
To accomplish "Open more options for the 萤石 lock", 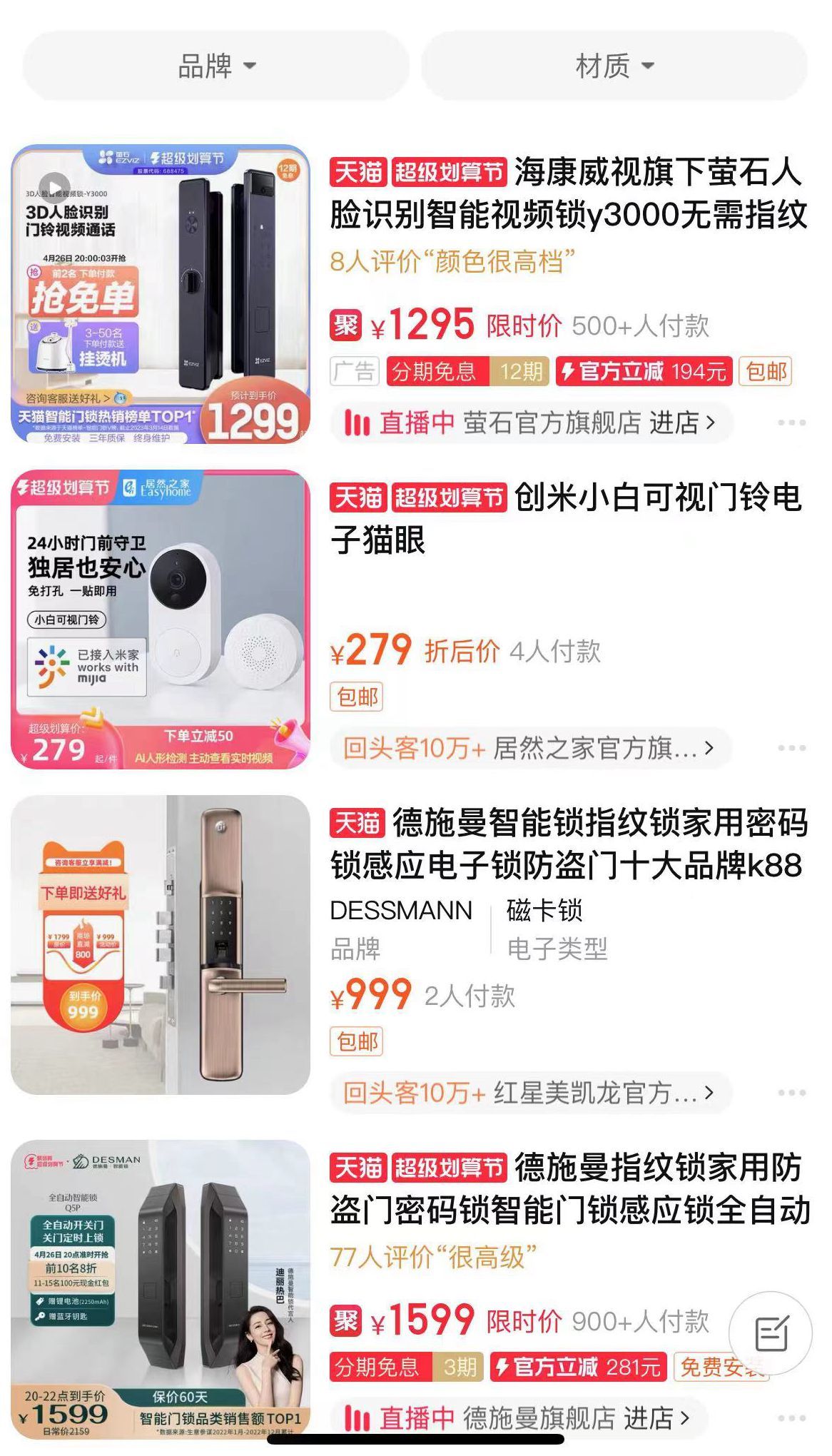I will [791, 423].
